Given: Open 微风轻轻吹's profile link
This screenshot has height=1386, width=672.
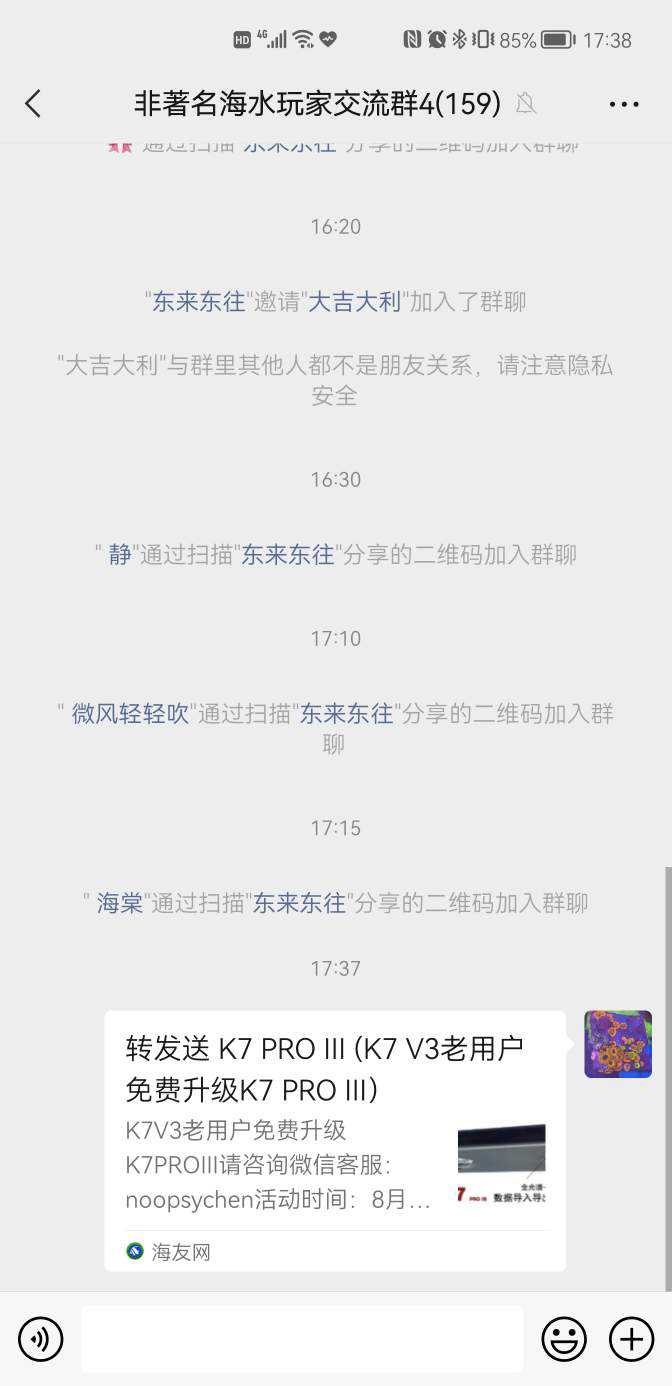Looking at the screenshot, I should pyautogui.click(x=130, y=714).
